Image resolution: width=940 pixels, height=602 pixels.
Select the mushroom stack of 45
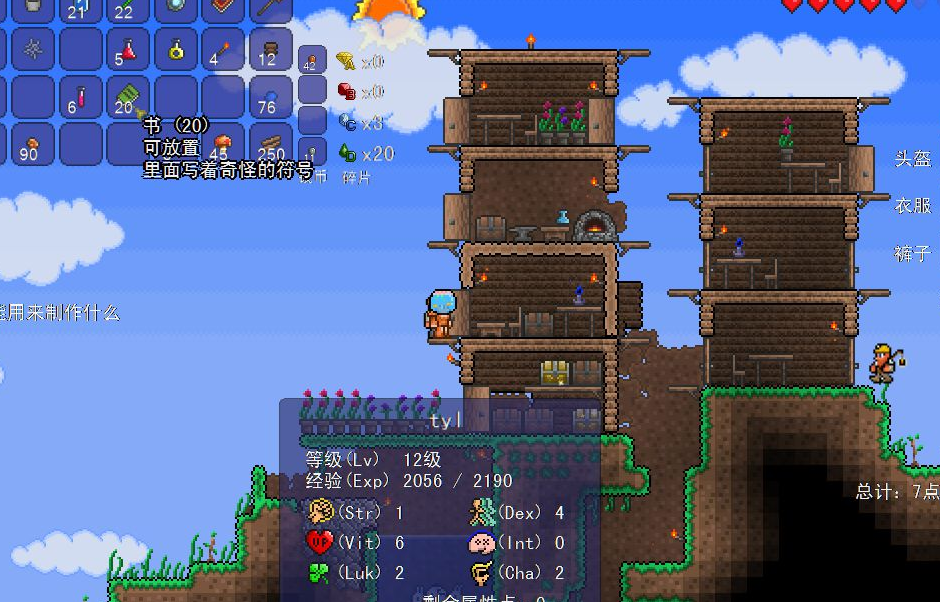(222, 144)
